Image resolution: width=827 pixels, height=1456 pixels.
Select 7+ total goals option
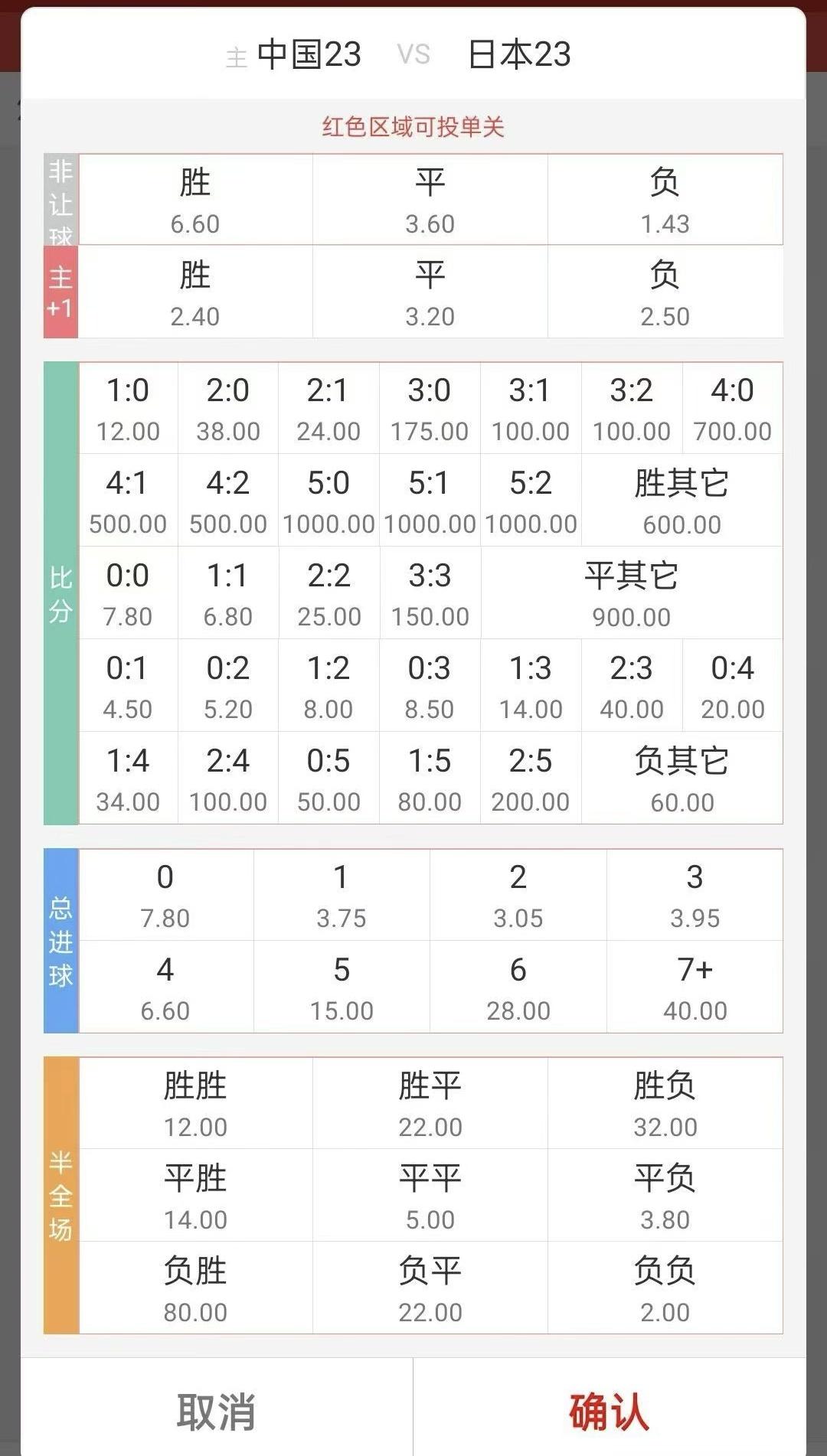pos(693,986)
